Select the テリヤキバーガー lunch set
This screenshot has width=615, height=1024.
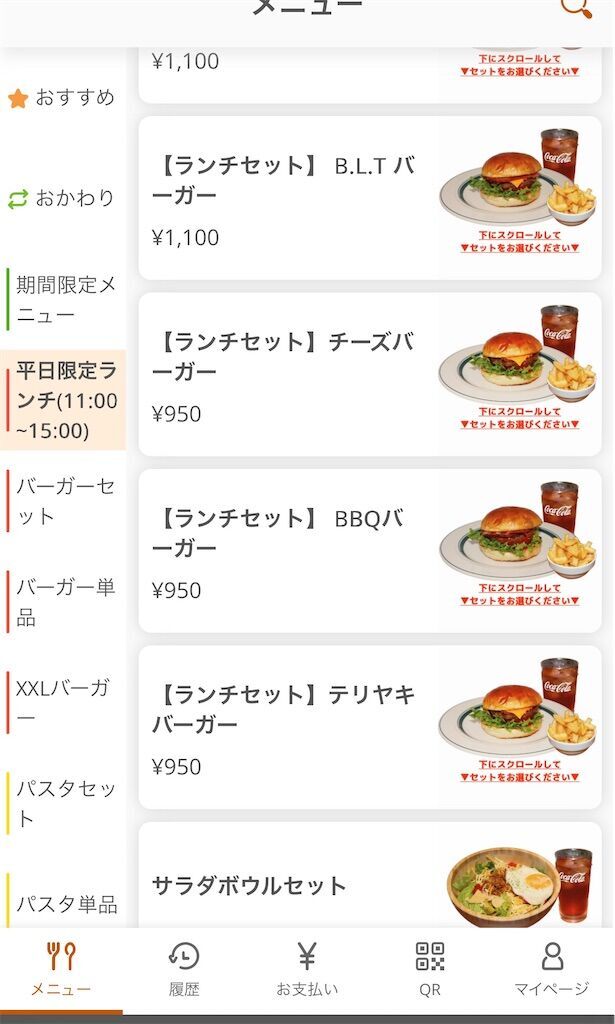click(x=369, y=727)
